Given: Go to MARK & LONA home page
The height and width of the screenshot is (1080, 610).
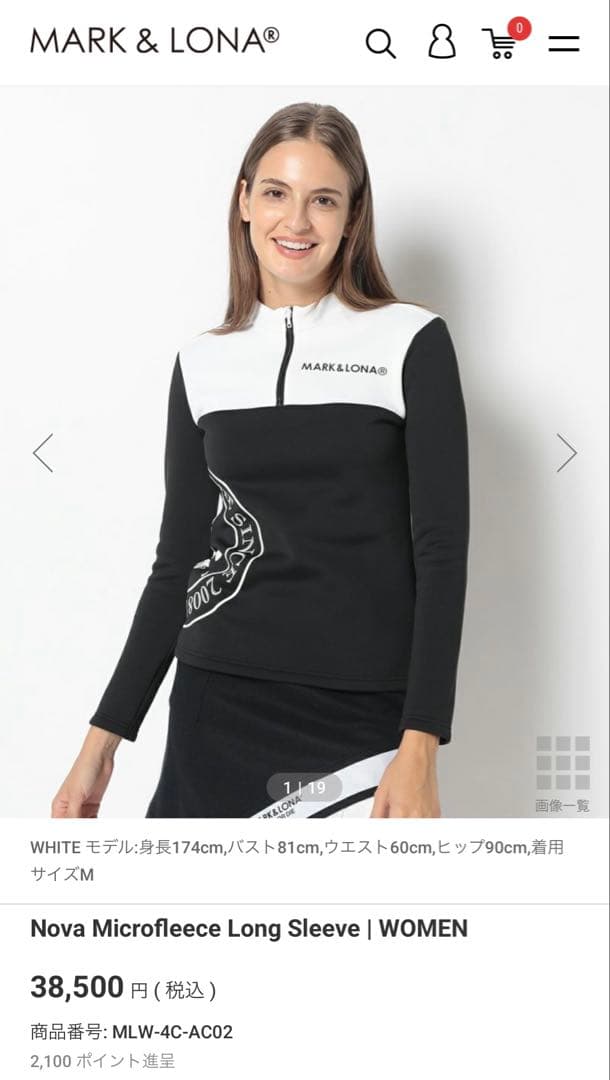Looking at the screenshot, I should click(x=155, y=41).
